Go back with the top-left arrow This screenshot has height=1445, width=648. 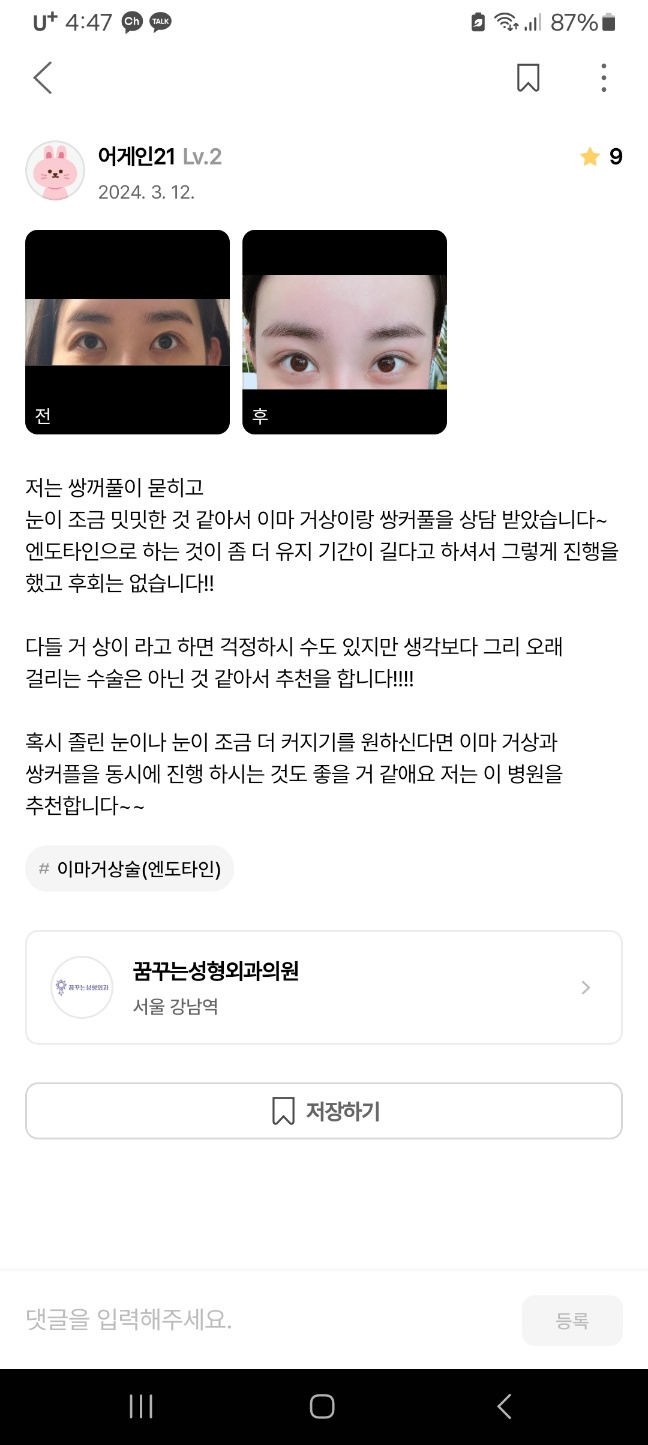[42, 78]
